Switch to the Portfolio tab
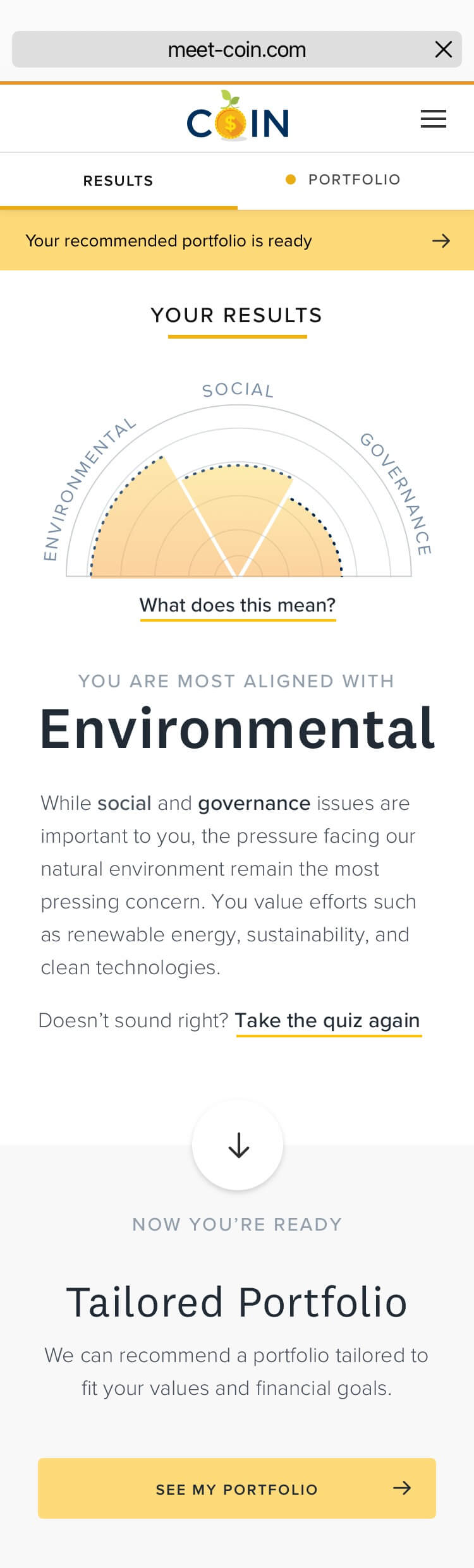This screenshot has width=474, height=1568. click(x=354, y=180)
